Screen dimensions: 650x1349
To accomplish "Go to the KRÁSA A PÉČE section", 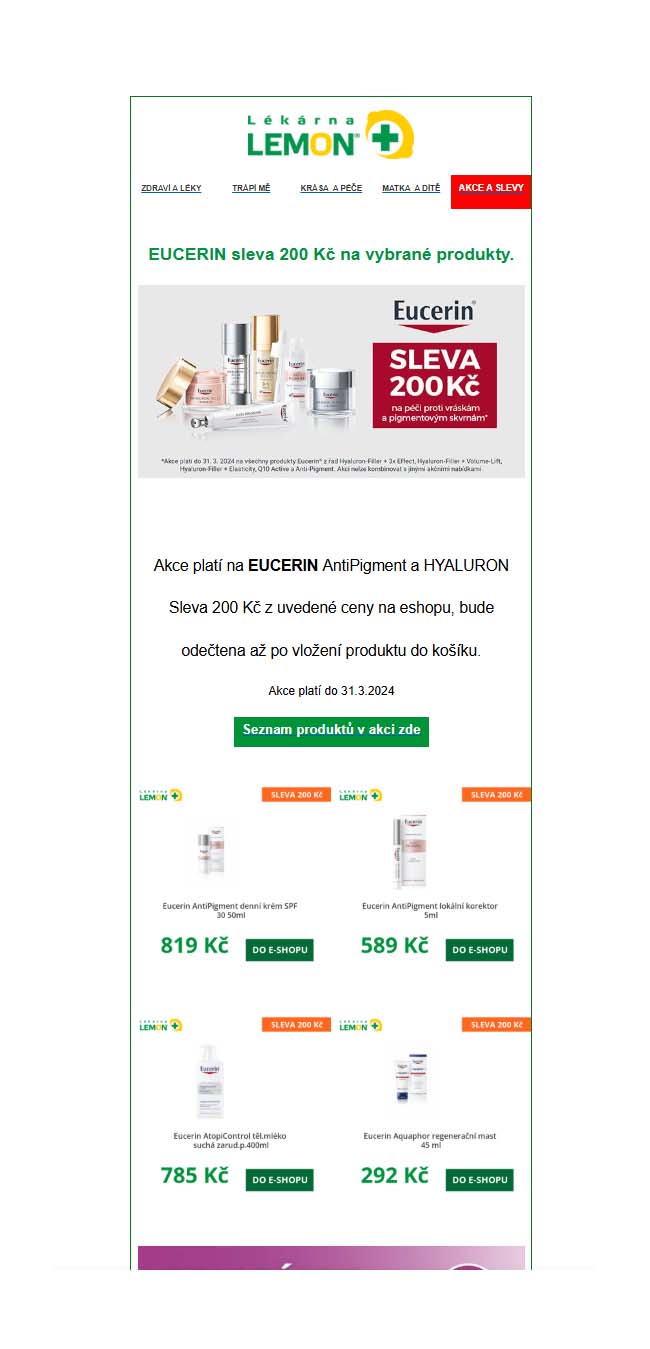I will coord(331,188).
